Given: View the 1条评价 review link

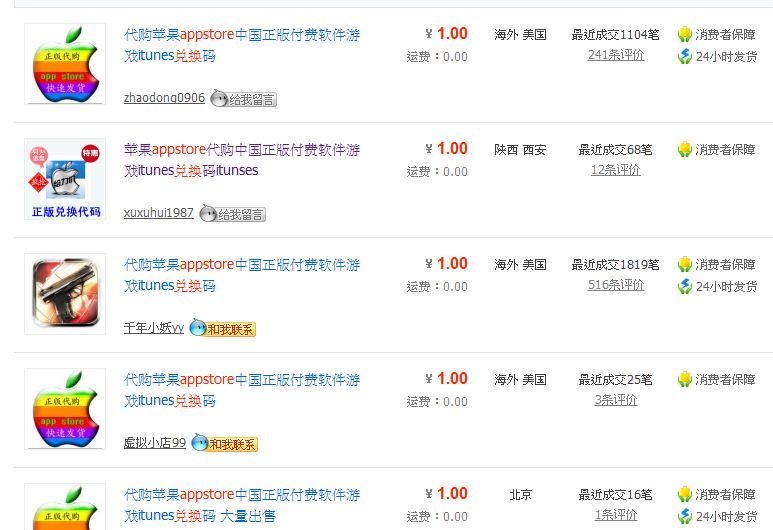Looking at the screenshot, I should click(615, 515).
